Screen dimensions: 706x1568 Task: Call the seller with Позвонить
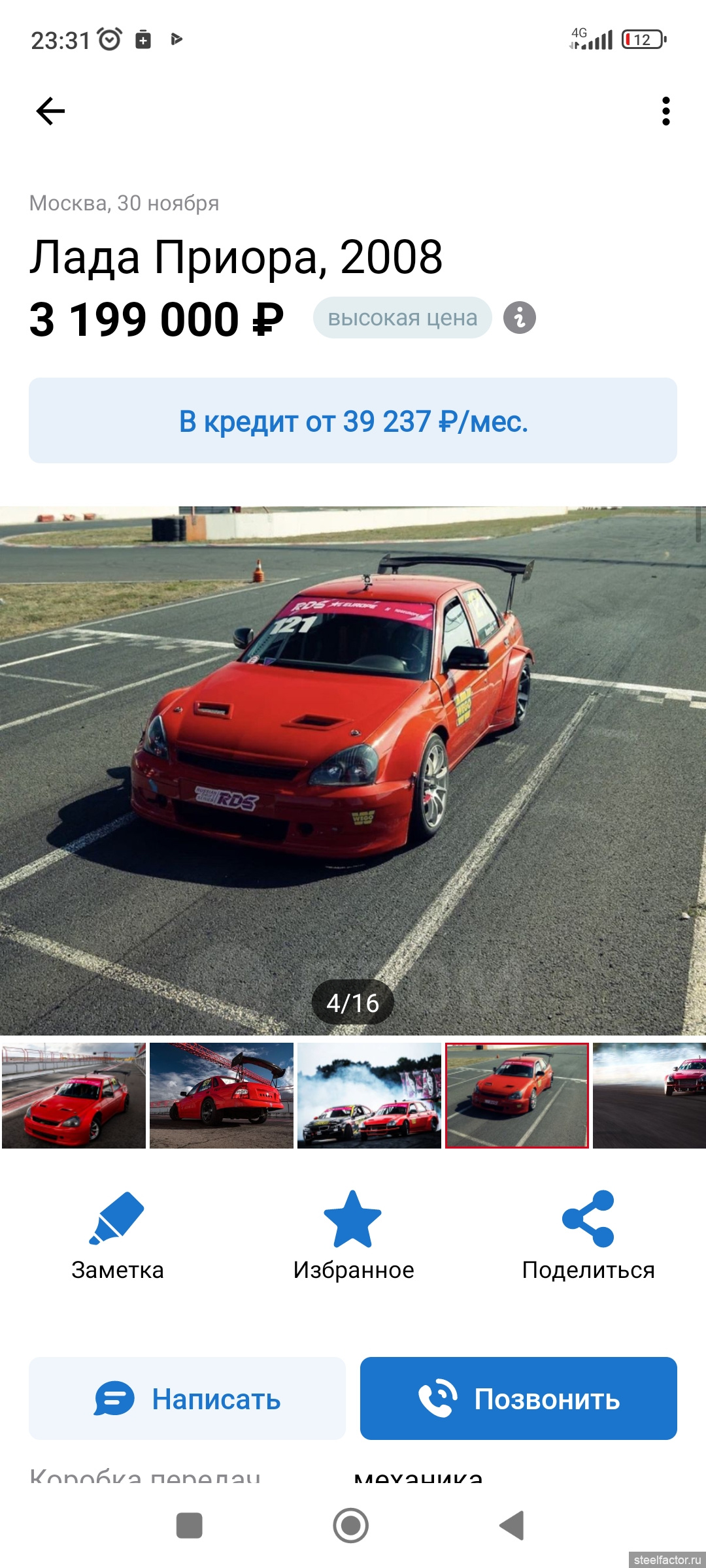(518, 1398)
